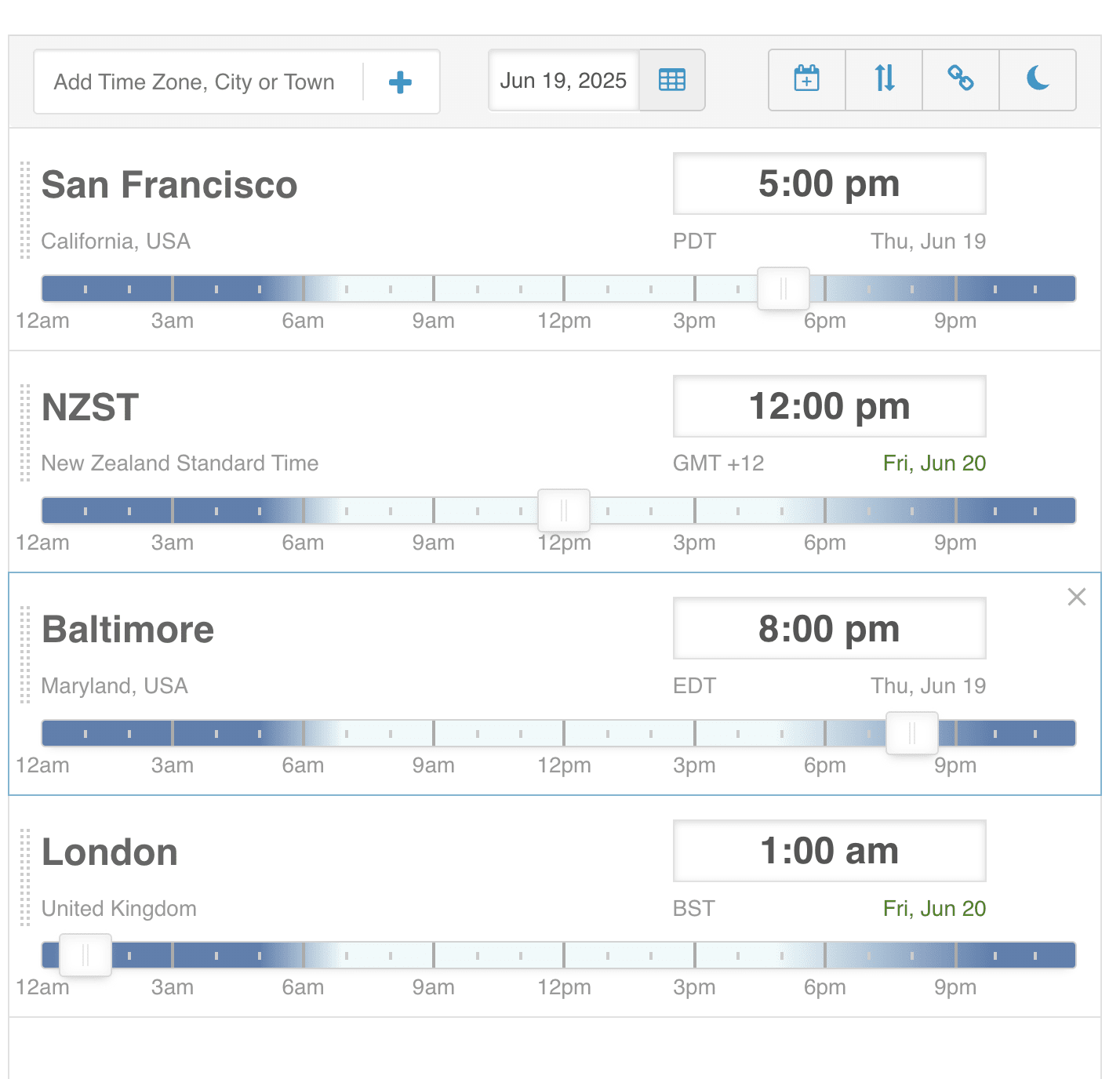
Task: Toggle night mode with the moon icon
Action: (x=1038, y=80)
